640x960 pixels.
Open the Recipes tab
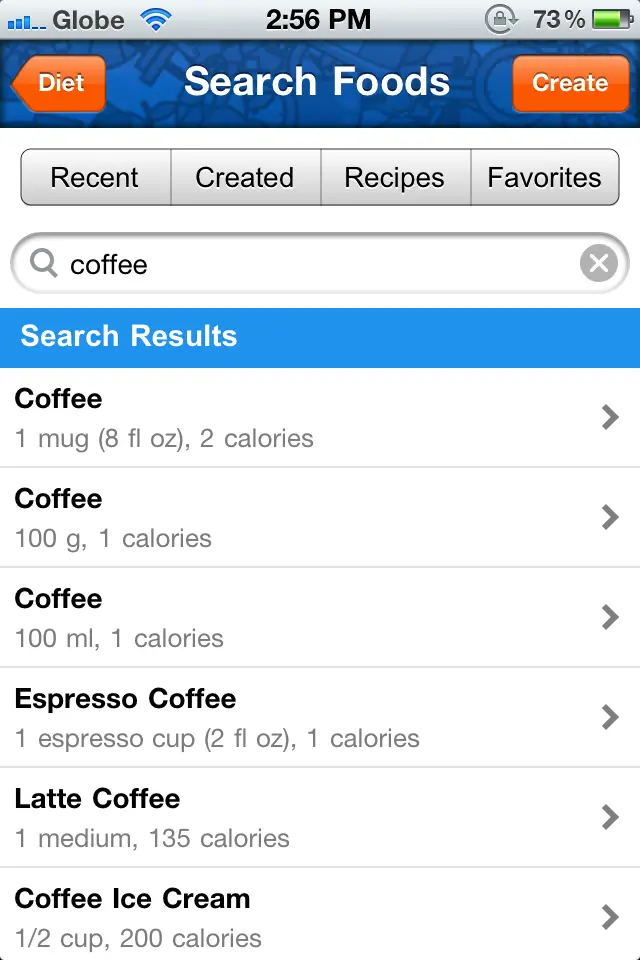click(x=394, y=178)
